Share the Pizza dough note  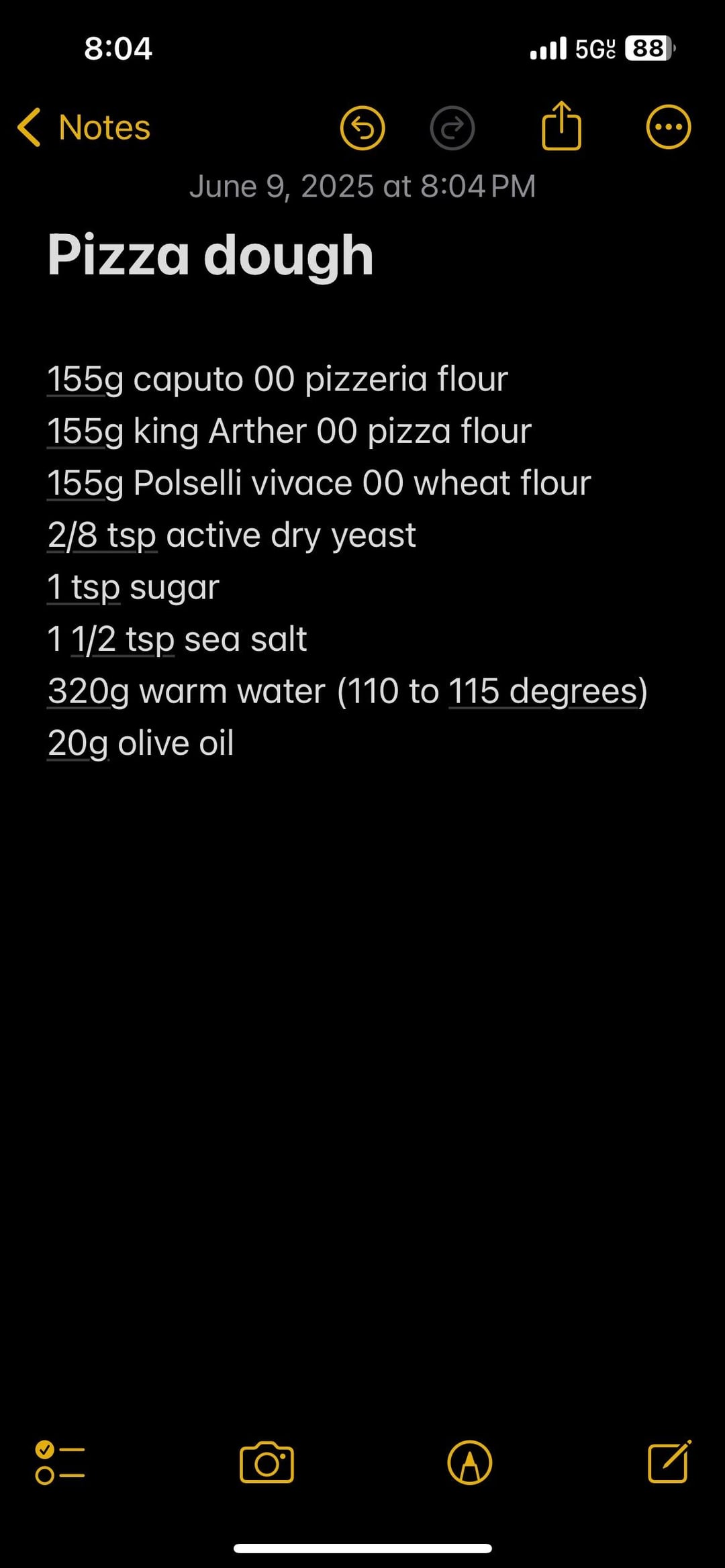pyautogui.click(x=561, y=126)
